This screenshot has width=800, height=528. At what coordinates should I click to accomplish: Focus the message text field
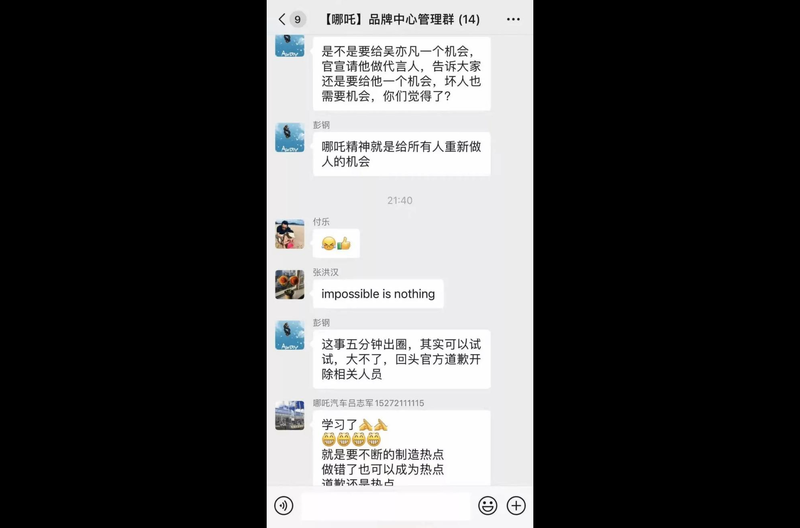point(385,506)
